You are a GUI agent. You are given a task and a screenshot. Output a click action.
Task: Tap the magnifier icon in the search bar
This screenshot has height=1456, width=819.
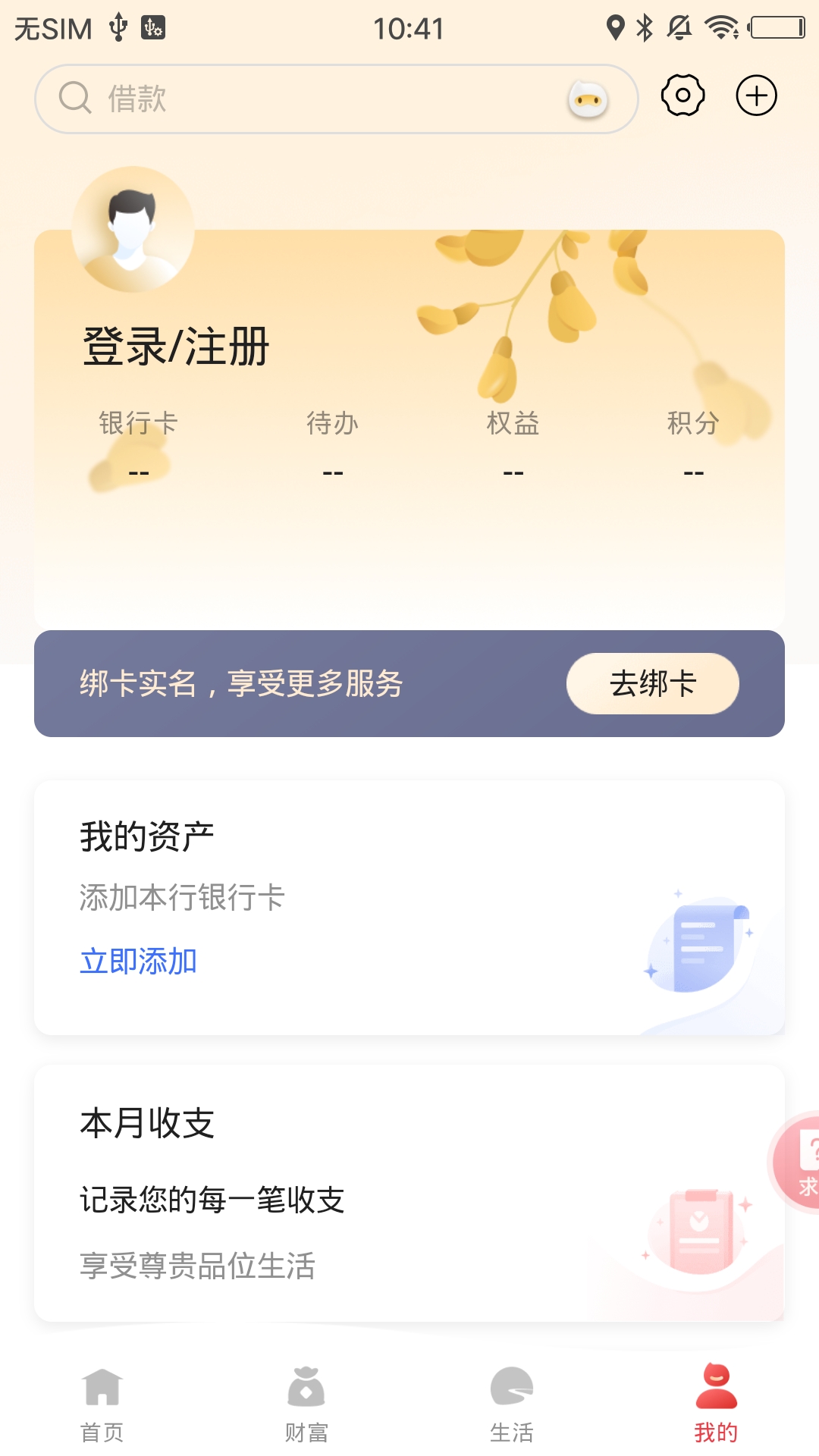coord(74,98)
